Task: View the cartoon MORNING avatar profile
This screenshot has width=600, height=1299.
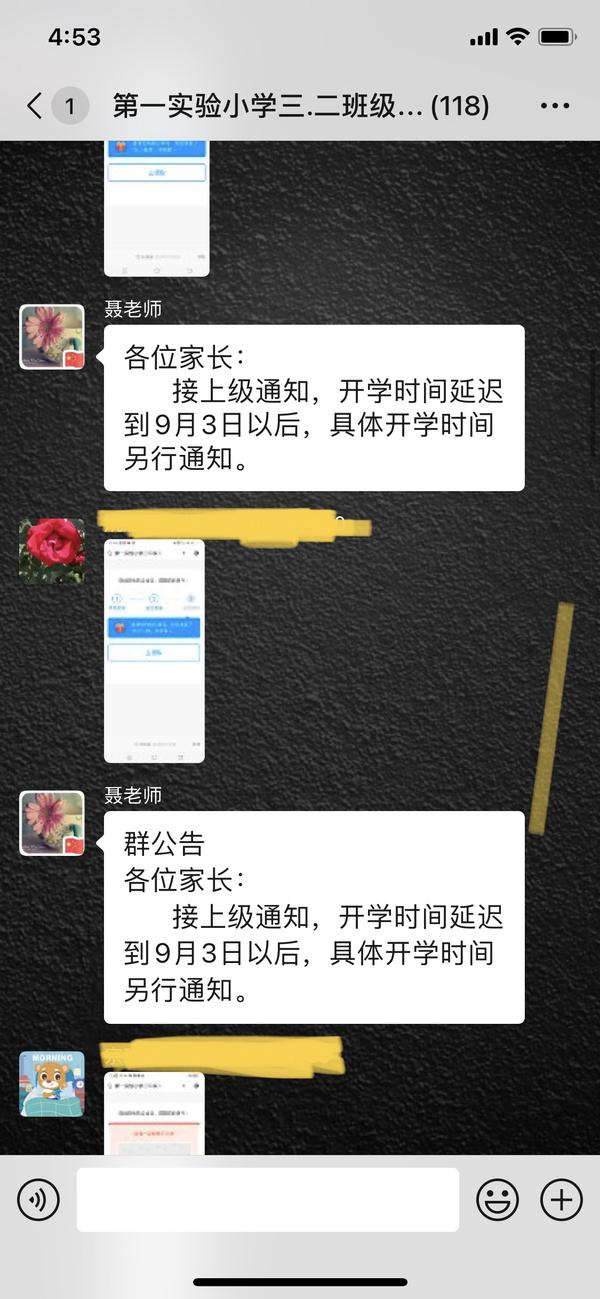Action: (x=52, y=1083)
